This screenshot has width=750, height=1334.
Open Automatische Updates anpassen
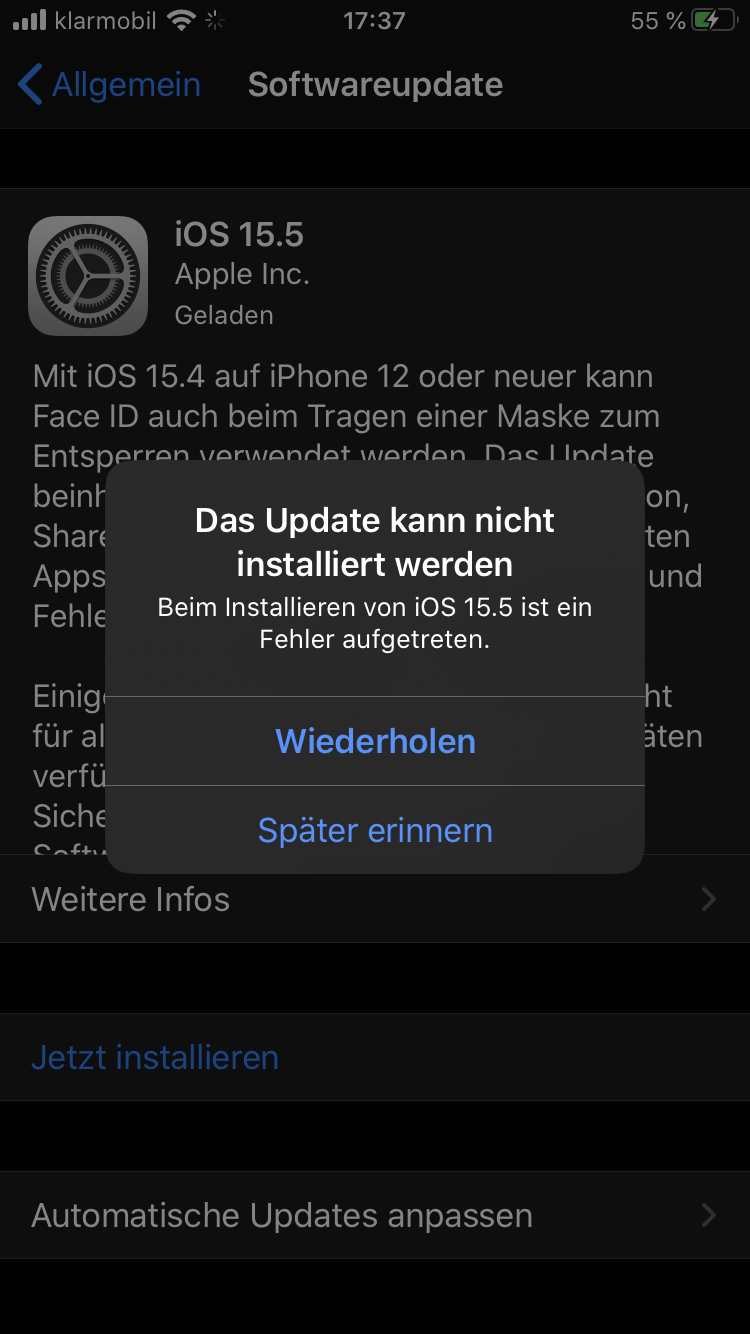point(375,1215)
